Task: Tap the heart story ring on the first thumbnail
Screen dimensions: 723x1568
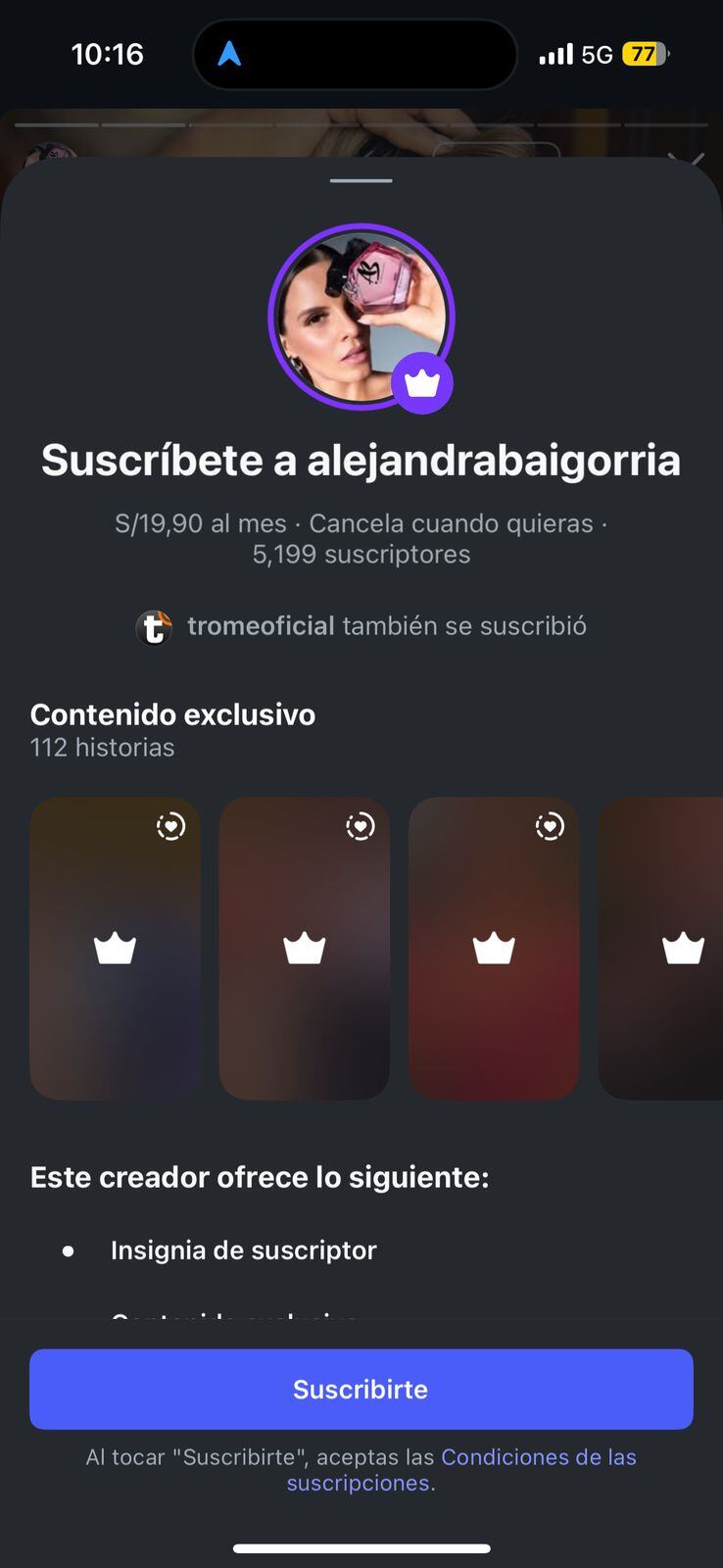Action: [171, 826]
